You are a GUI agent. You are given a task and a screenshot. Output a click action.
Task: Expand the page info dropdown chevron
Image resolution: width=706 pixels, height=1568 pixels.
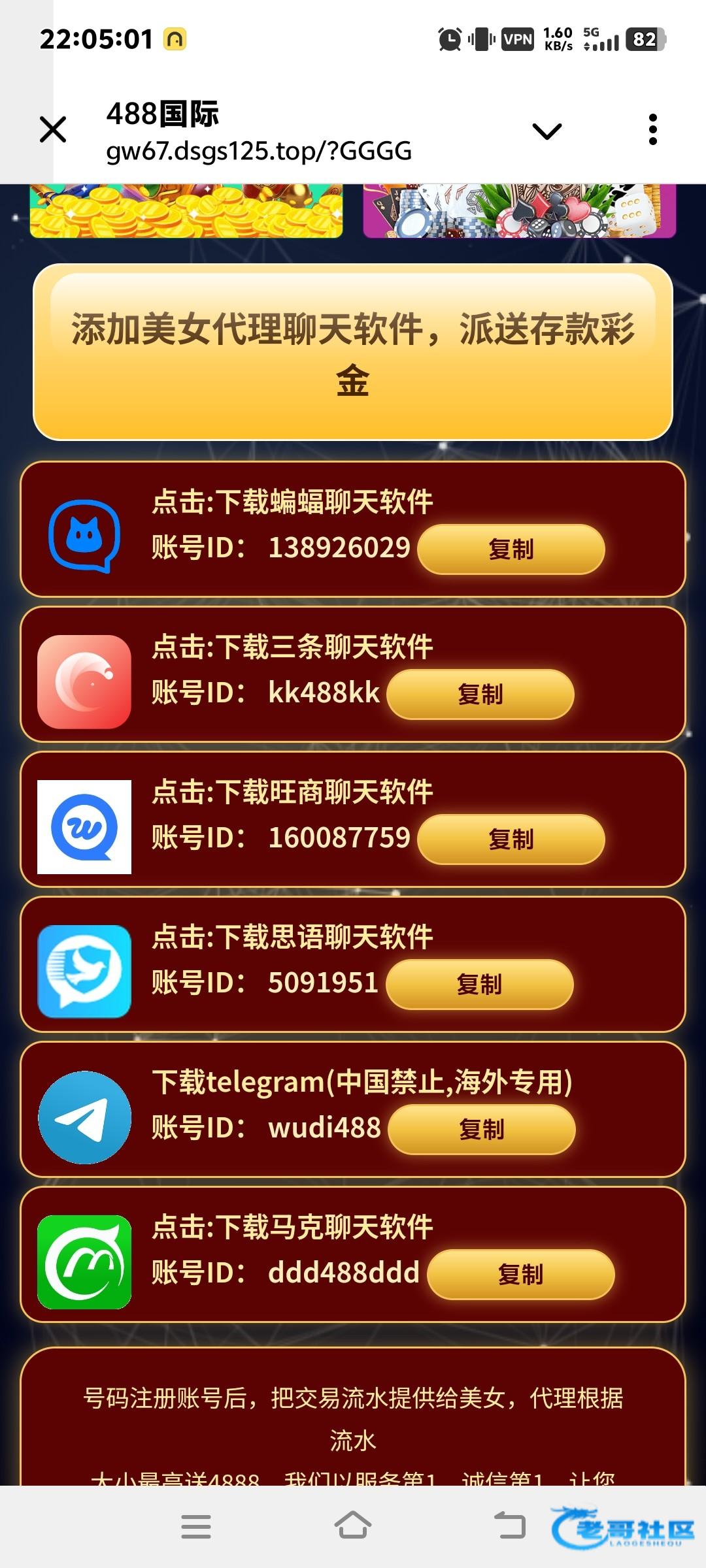546,131
